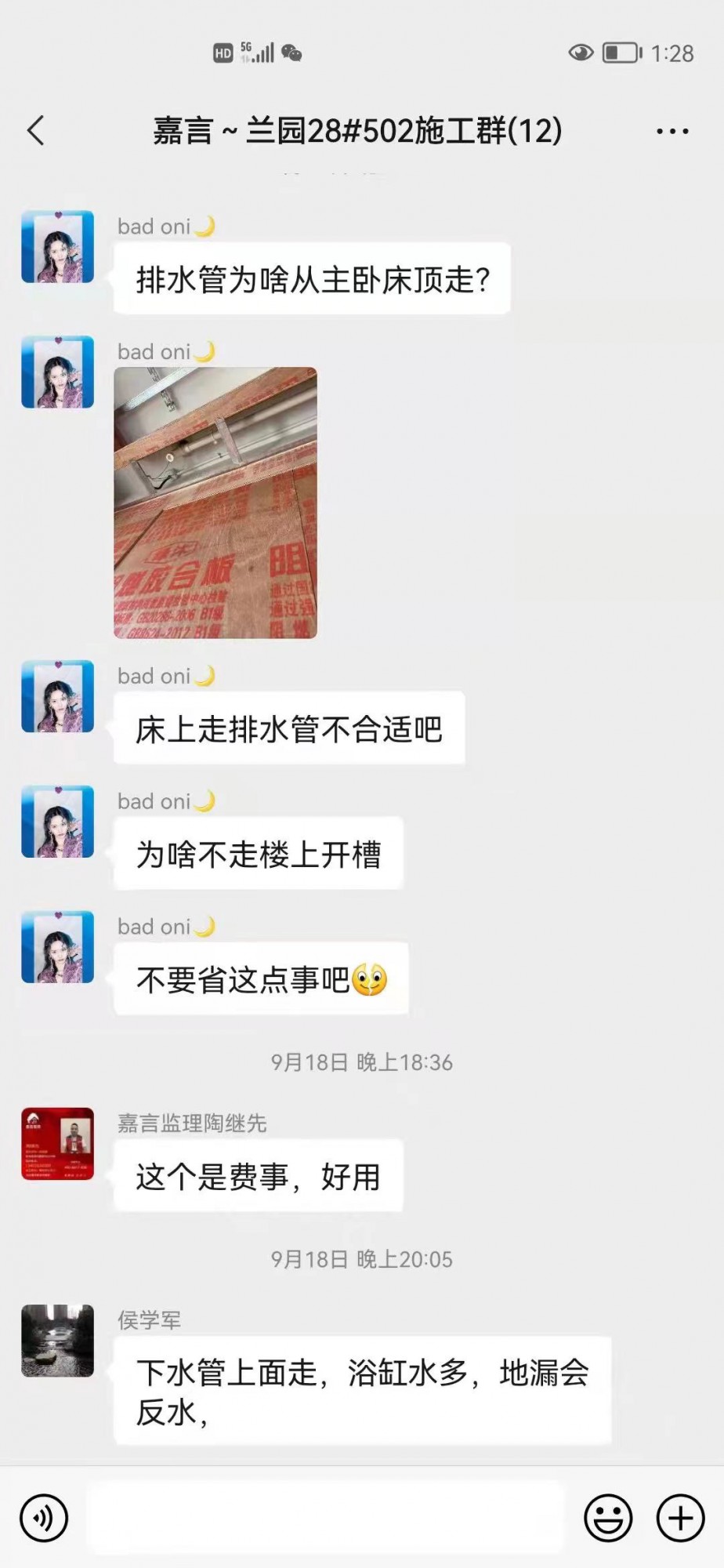View profile of 嘉言监理陶继先
The width and height of the screenshot is (724, 1568).
57,1143
